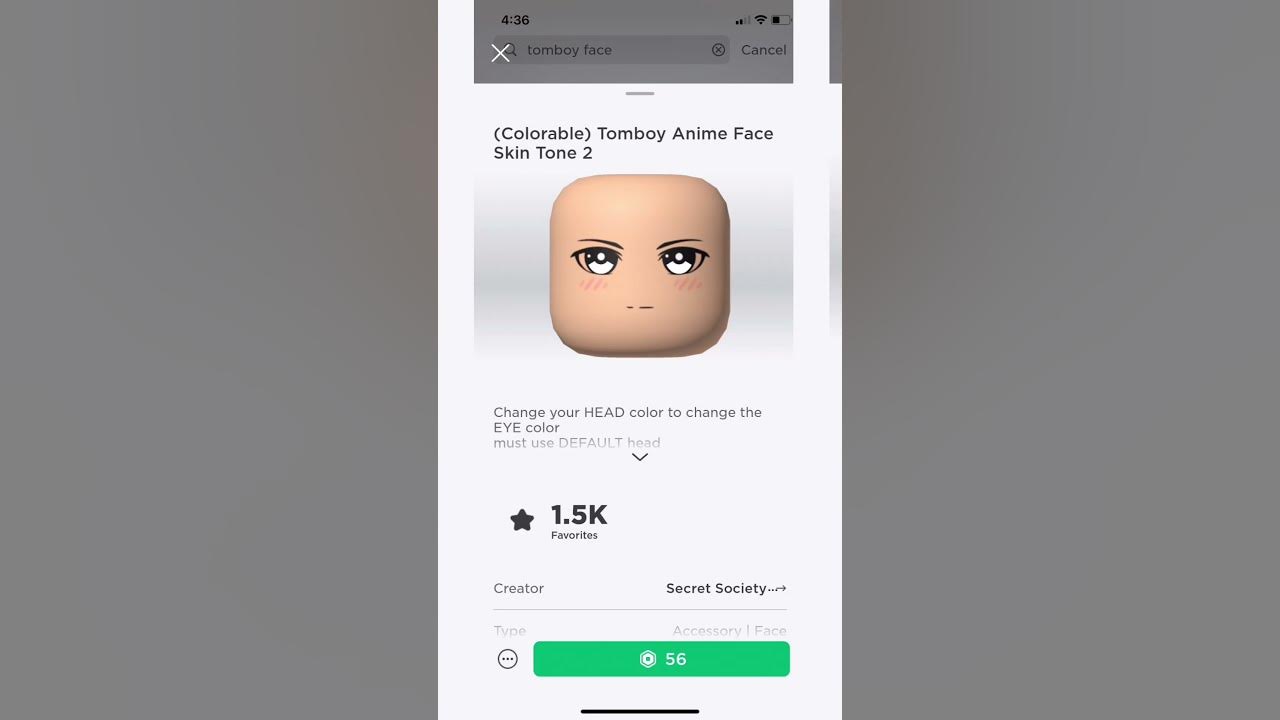Clear the search text
Screen dimensions: 1280x720
click(x=718, y=50)
